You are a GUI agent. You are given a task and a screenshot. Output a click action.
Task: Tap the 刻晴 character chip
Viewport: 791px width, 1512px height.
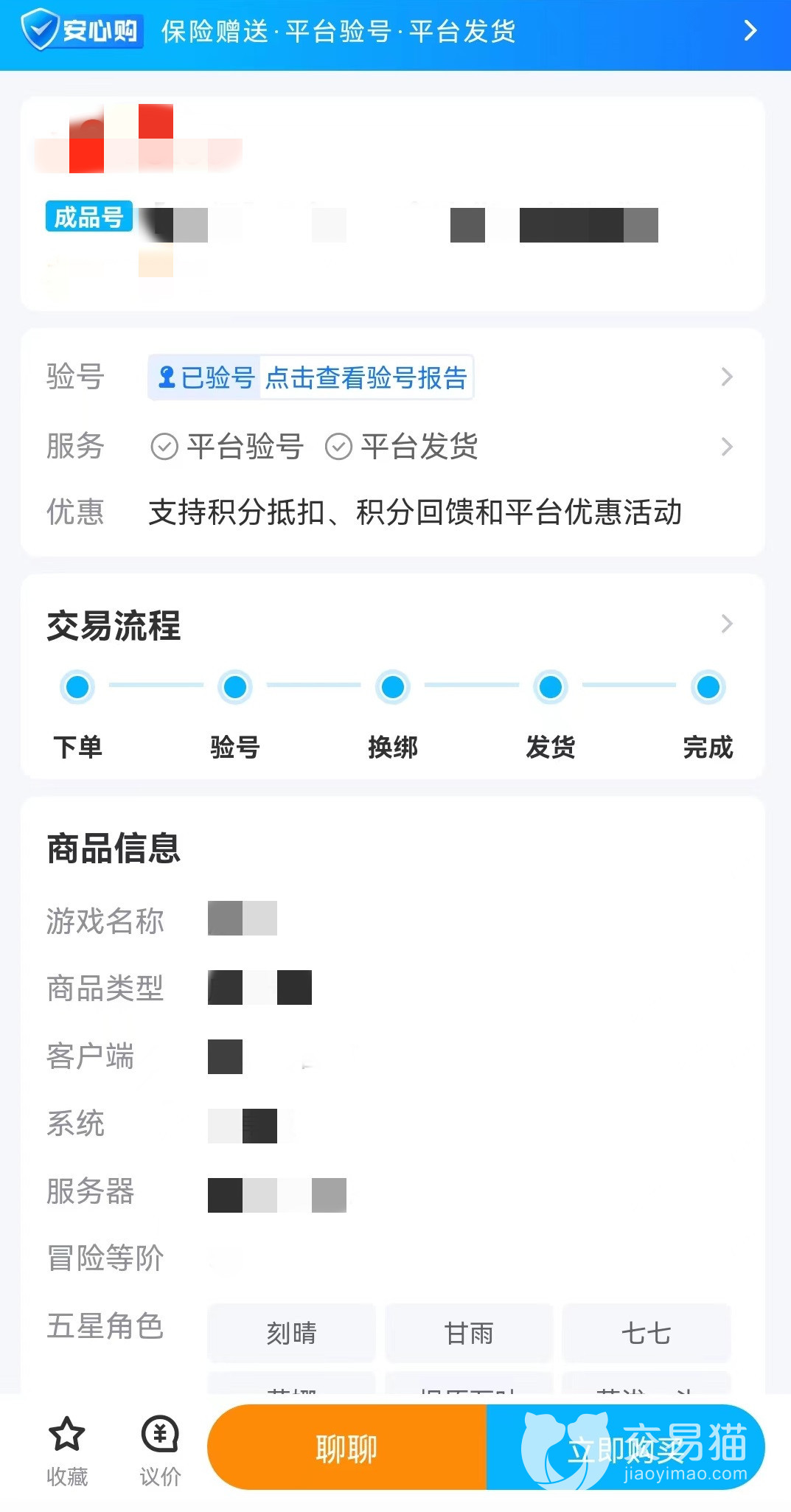291,1333
